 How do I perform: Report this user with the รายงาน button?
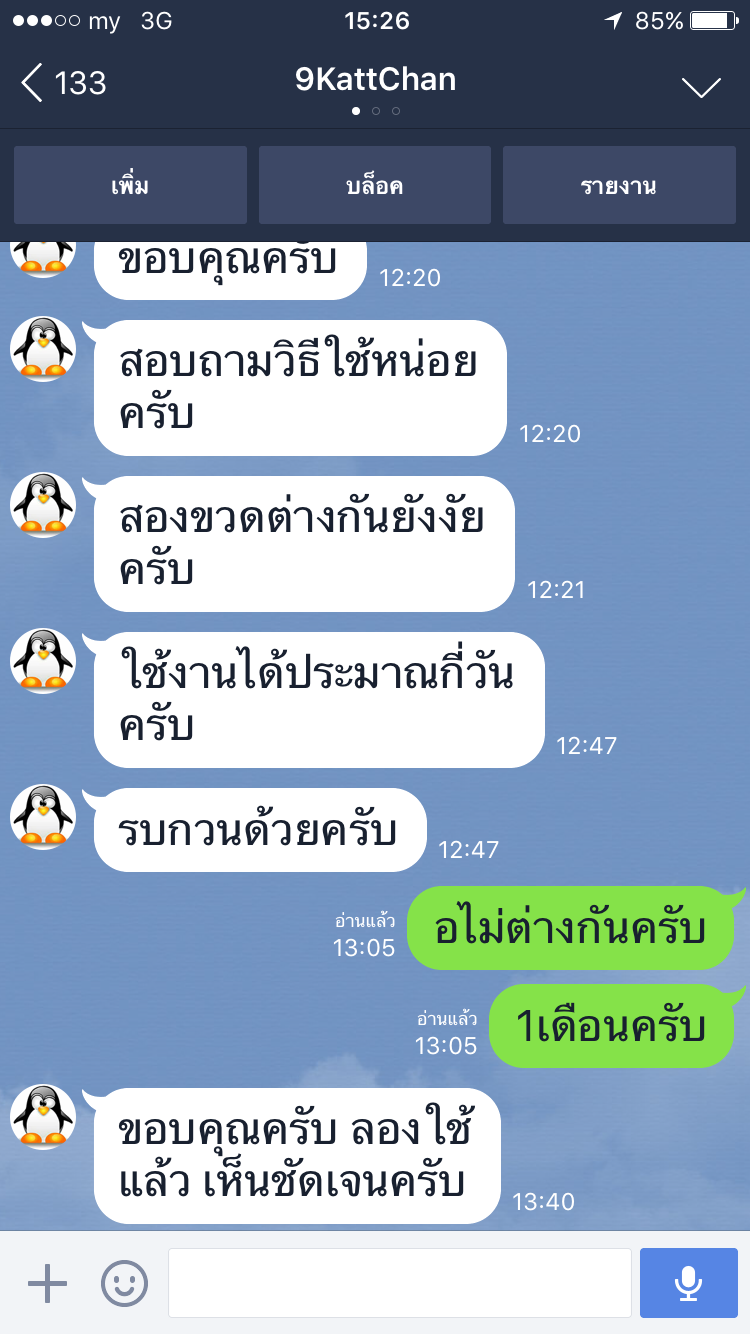pos(619,185)
